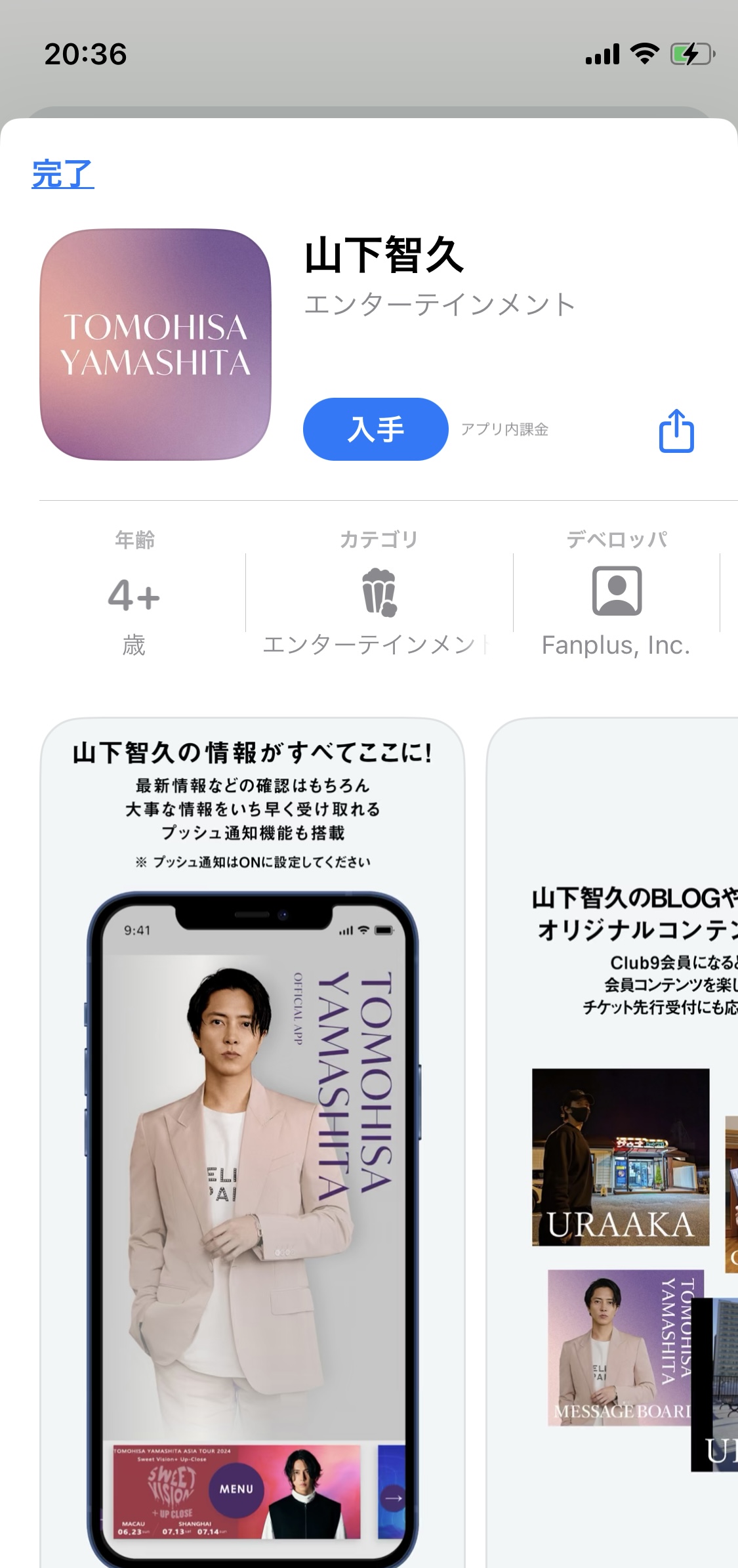The height and width of the screenshot is (1568, 738).
Task: Share this app via the share icon
Action: (676, 431)
